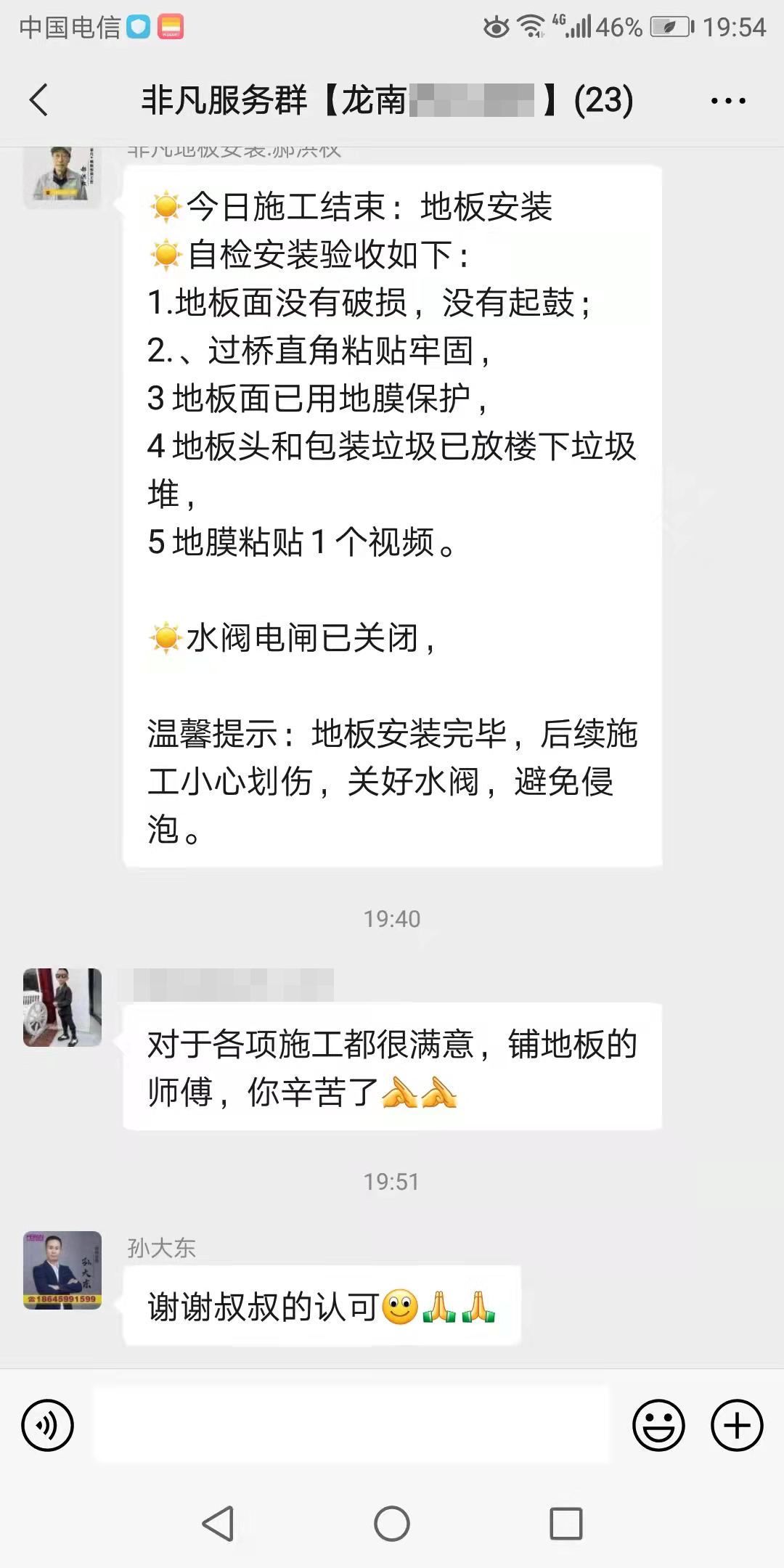
Task: Go back from the group chat
Action: coord(39,99)
